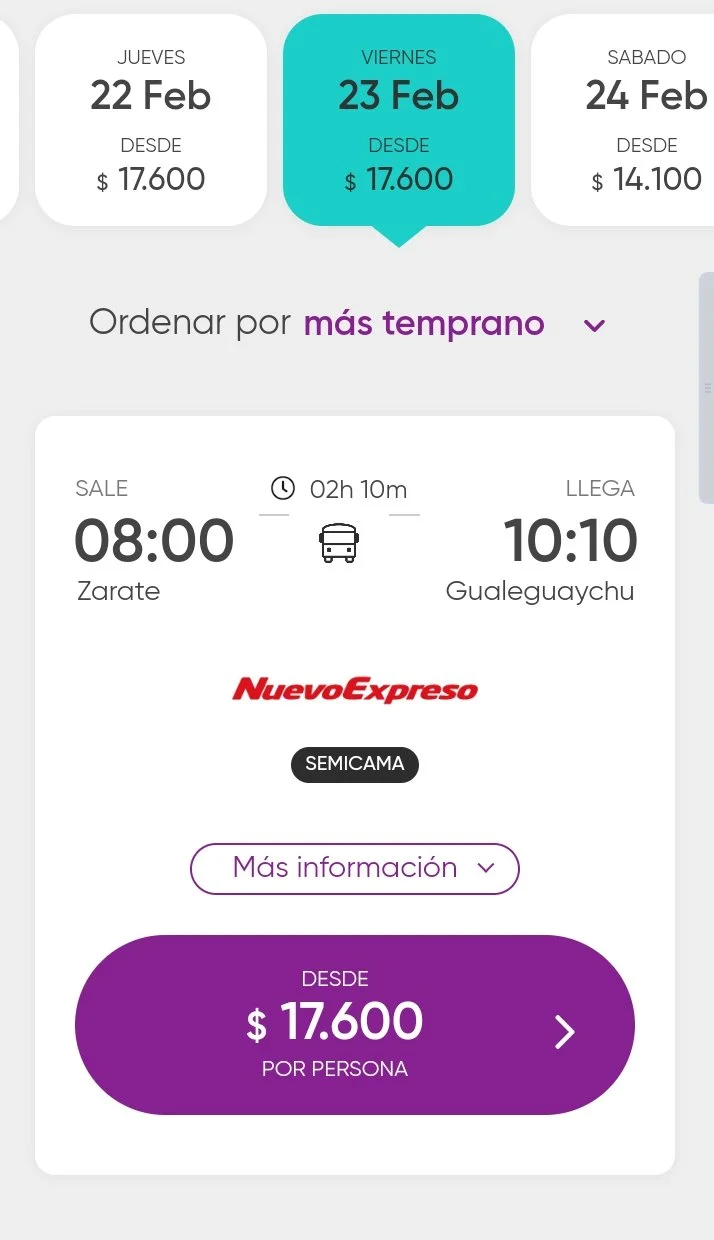Choose the $17.600 por persona fare
This screenshot has height=1240, width=714.
tap(355, 1024)
